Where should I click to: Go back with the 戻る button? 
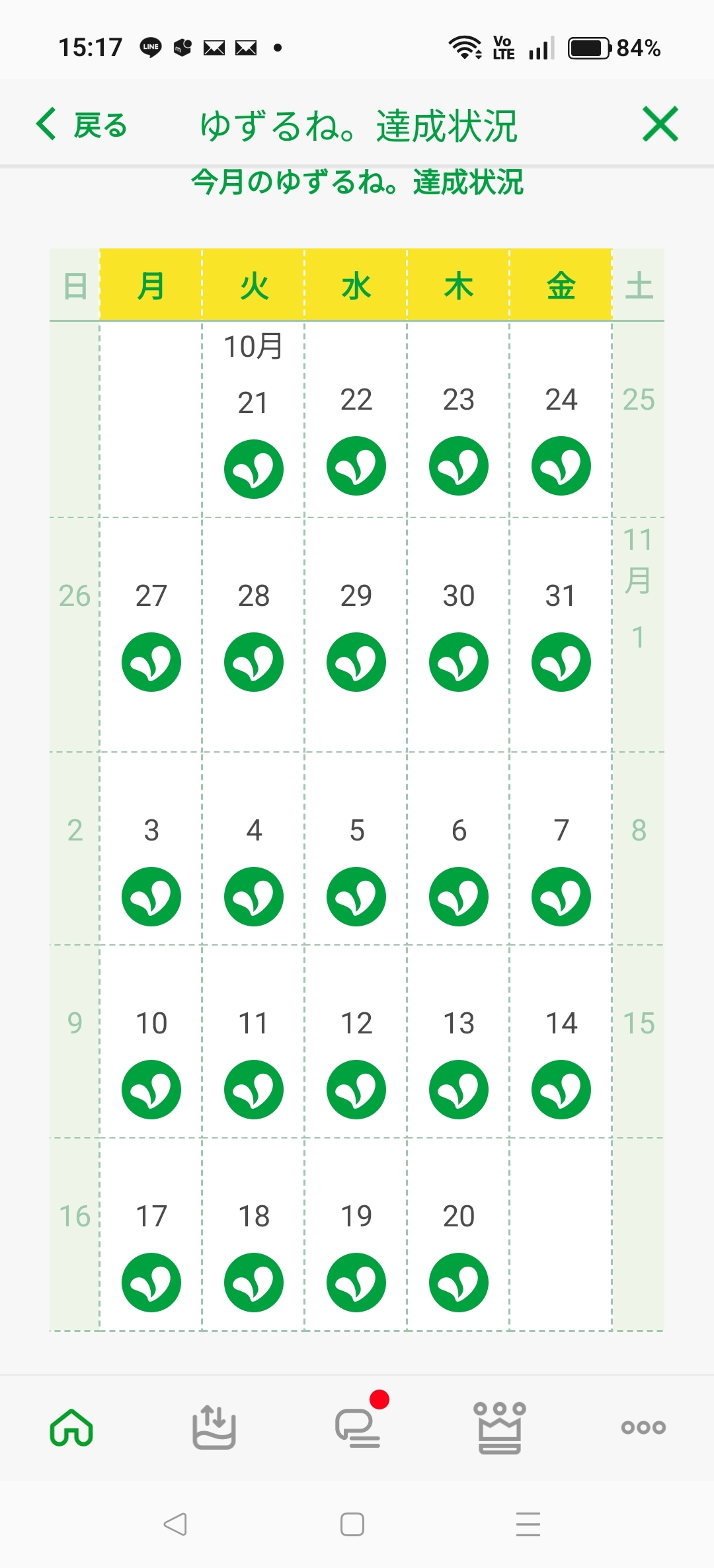point(81,124)
